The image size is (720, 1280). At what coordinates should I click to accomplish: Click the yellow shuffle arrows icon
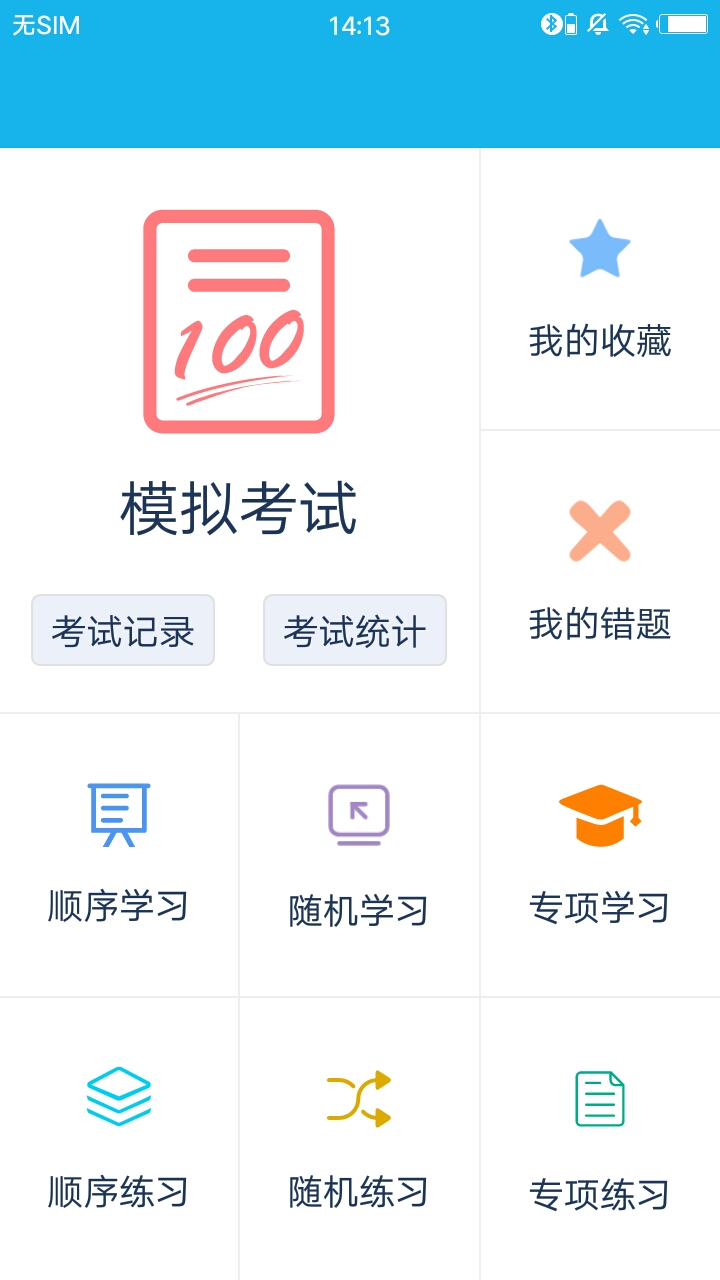[359, 1097]
